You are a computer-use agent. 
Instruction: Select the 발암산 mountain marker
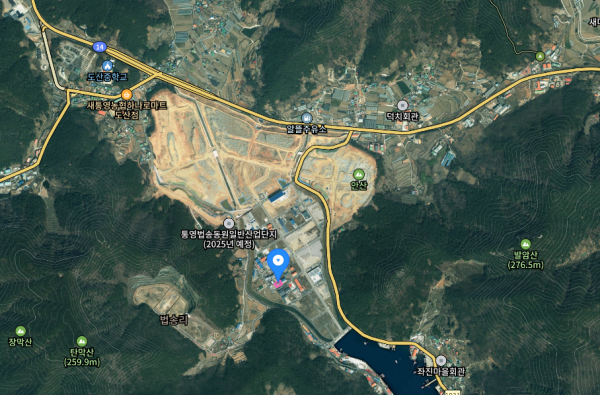click(524, 243)
